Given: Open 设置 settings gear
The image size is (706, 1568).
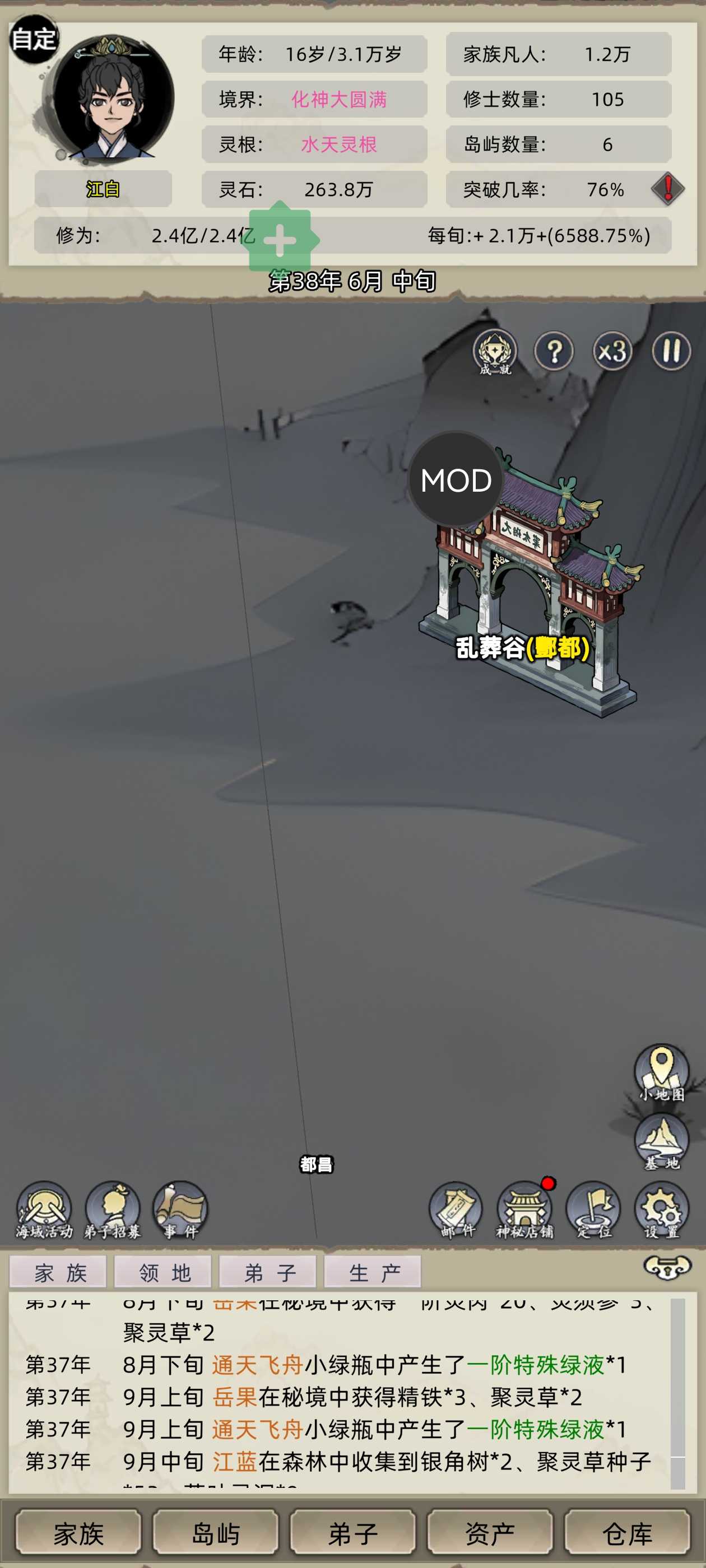Looking at the screenshot, I should (x=662, y=1211).
